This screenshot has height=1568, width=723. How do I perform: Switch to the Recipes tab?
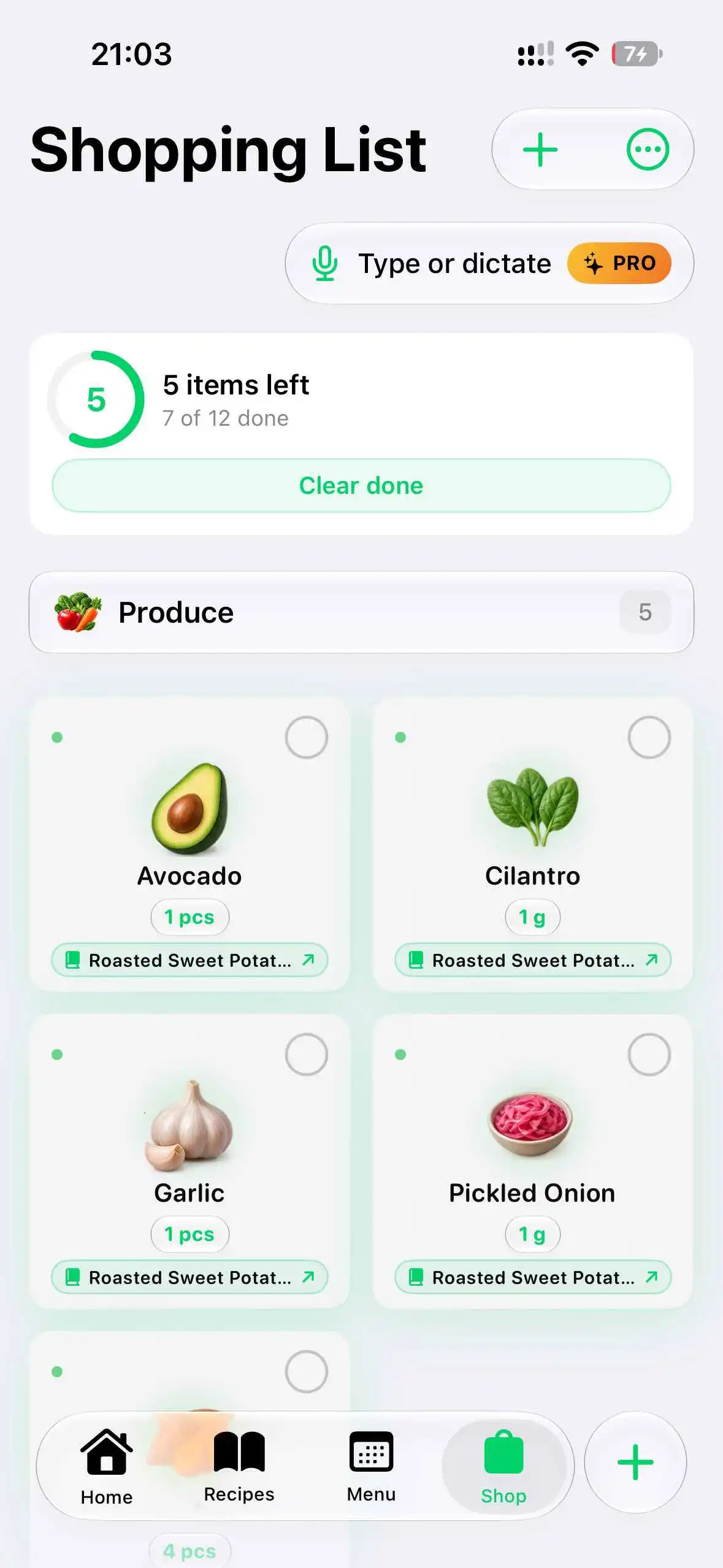pyautogui.click(x=239, y=1467)
